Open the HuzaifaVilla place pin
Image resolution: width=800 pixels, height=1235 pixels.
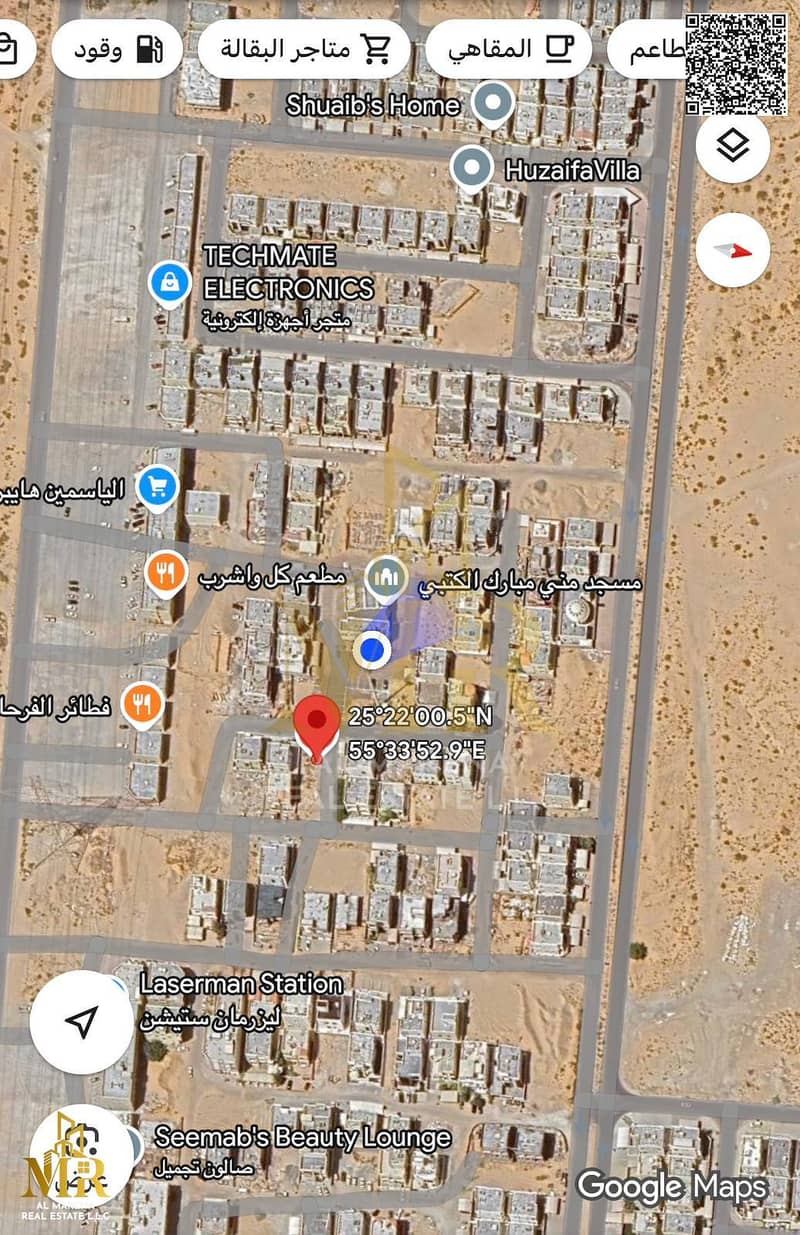coord(471,168)
